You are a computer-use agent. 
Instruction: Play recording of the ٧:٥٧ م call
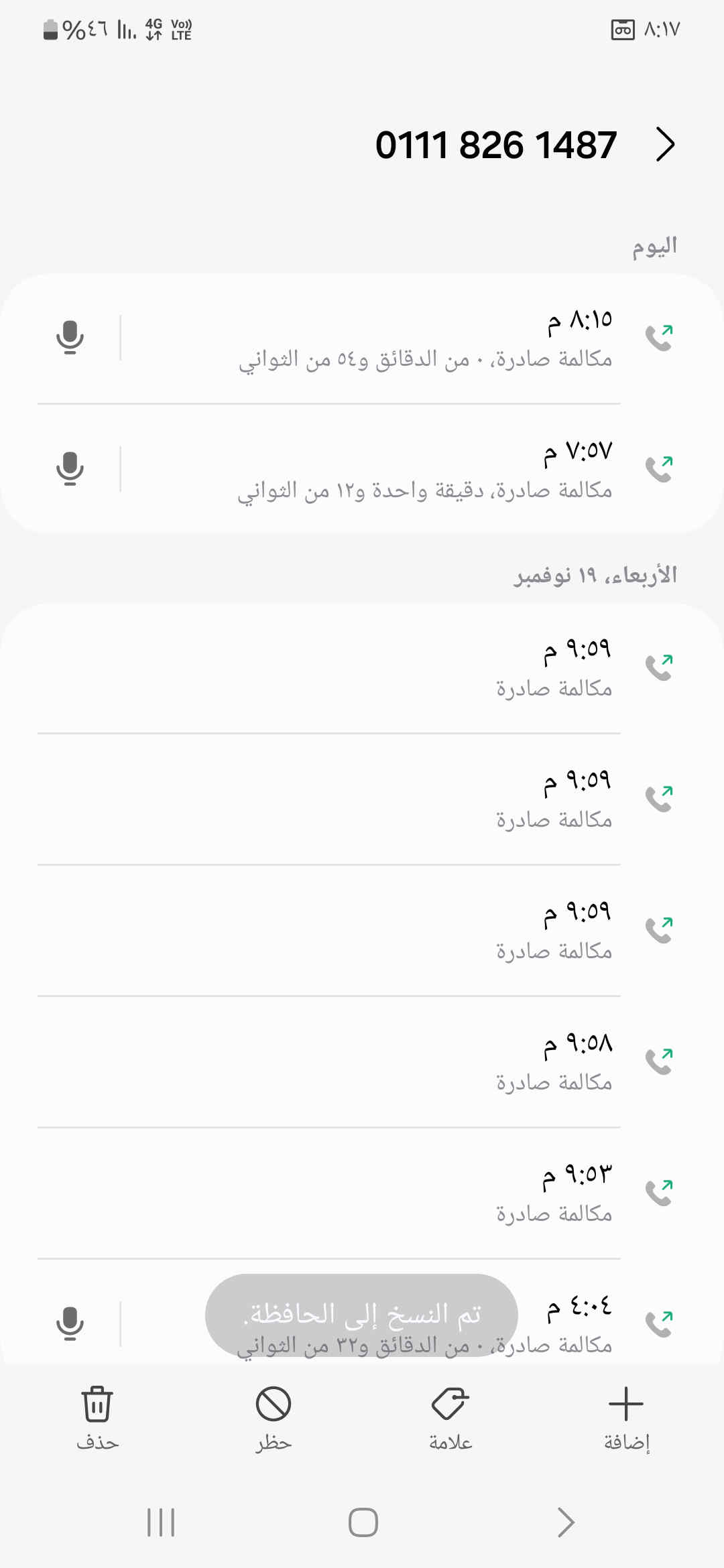pos(70,468)
